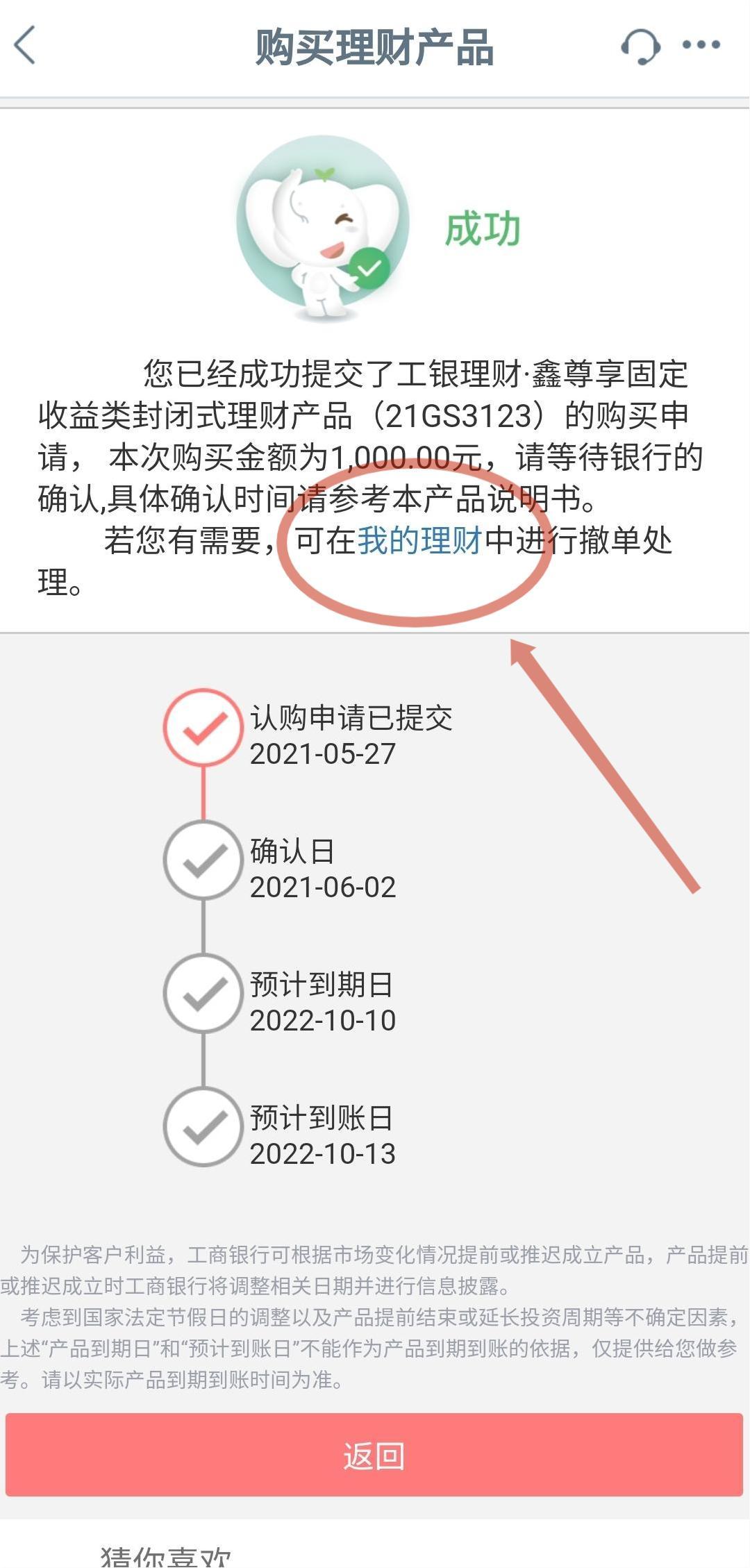Click the submission date 2021-05-27
This screenshot has height=1568, width=750.
[x=323, y=752]
